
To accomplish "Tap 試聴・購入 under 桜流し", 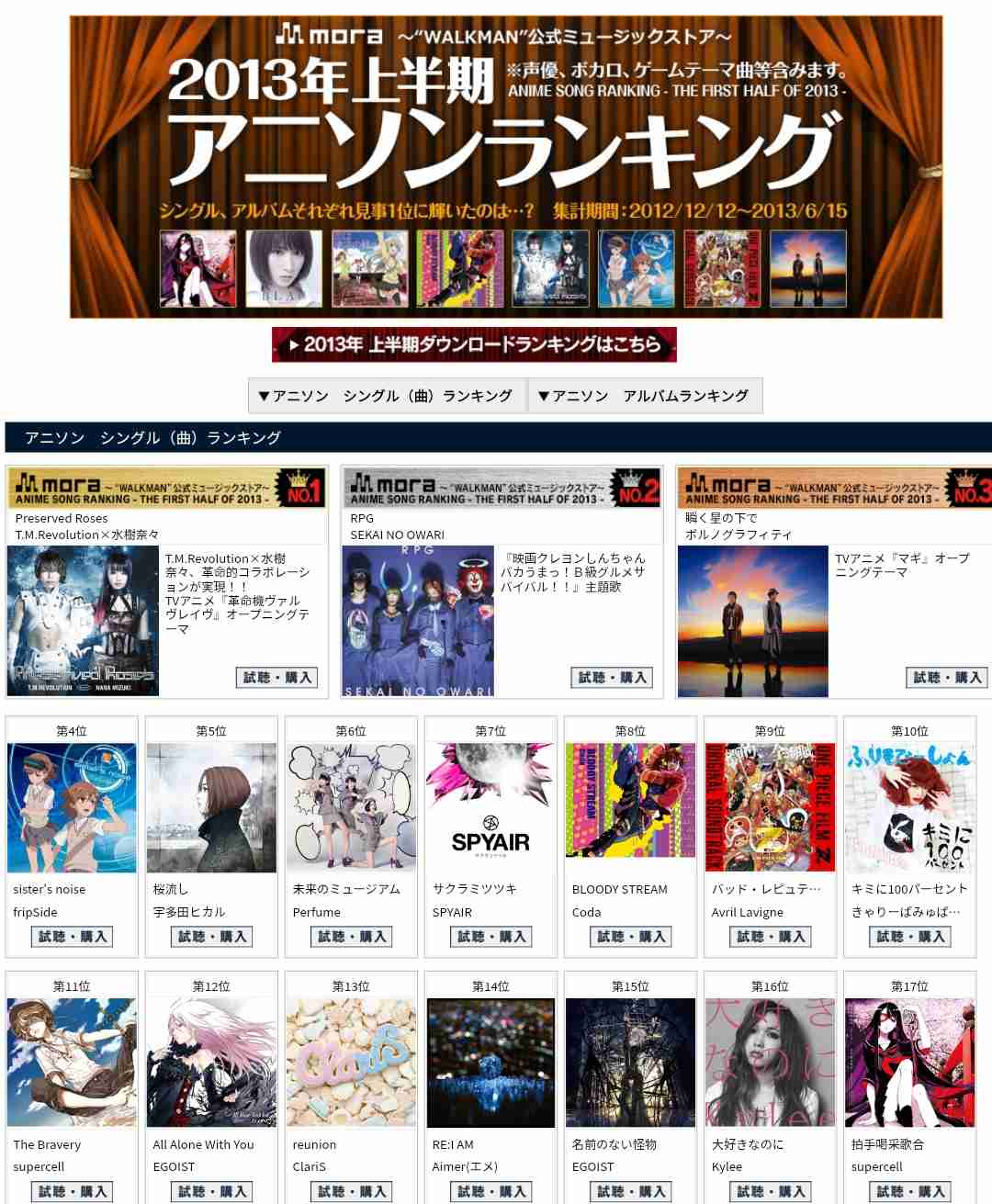I will tap(211, 937).
